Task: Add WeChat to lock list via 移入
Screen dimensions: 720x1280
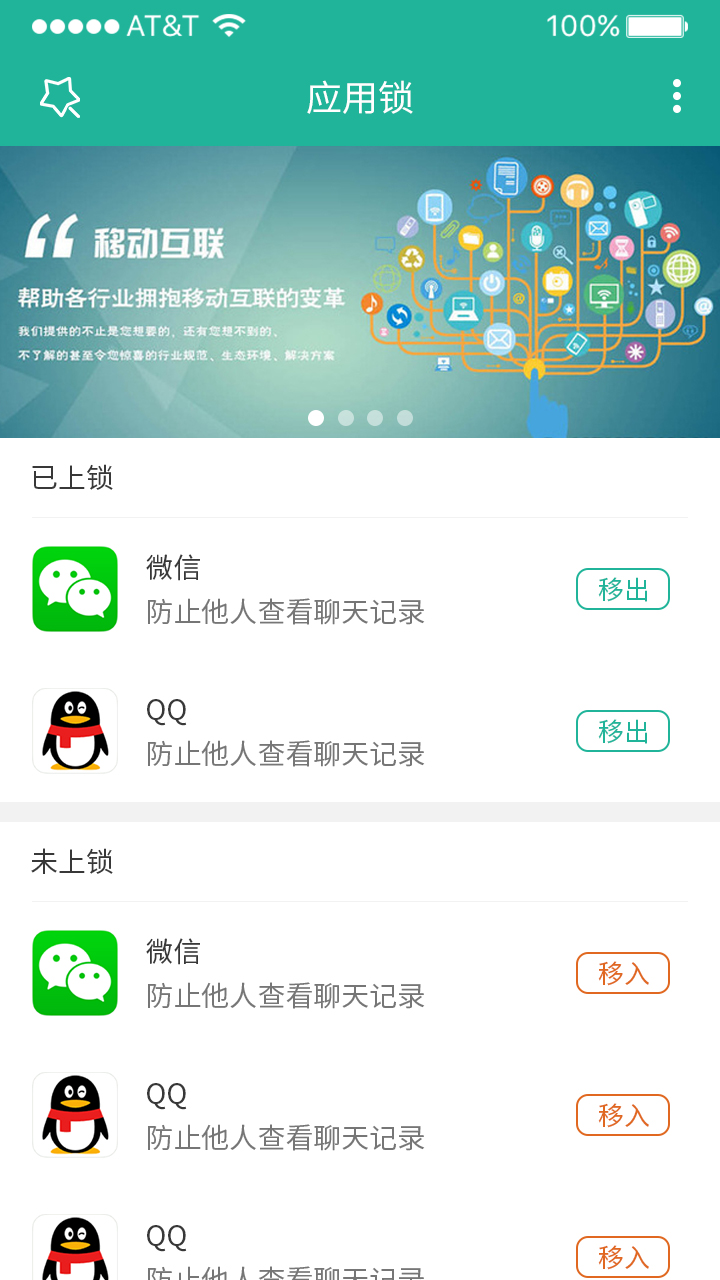Action: pyautogui.click(x=622, y=972)
